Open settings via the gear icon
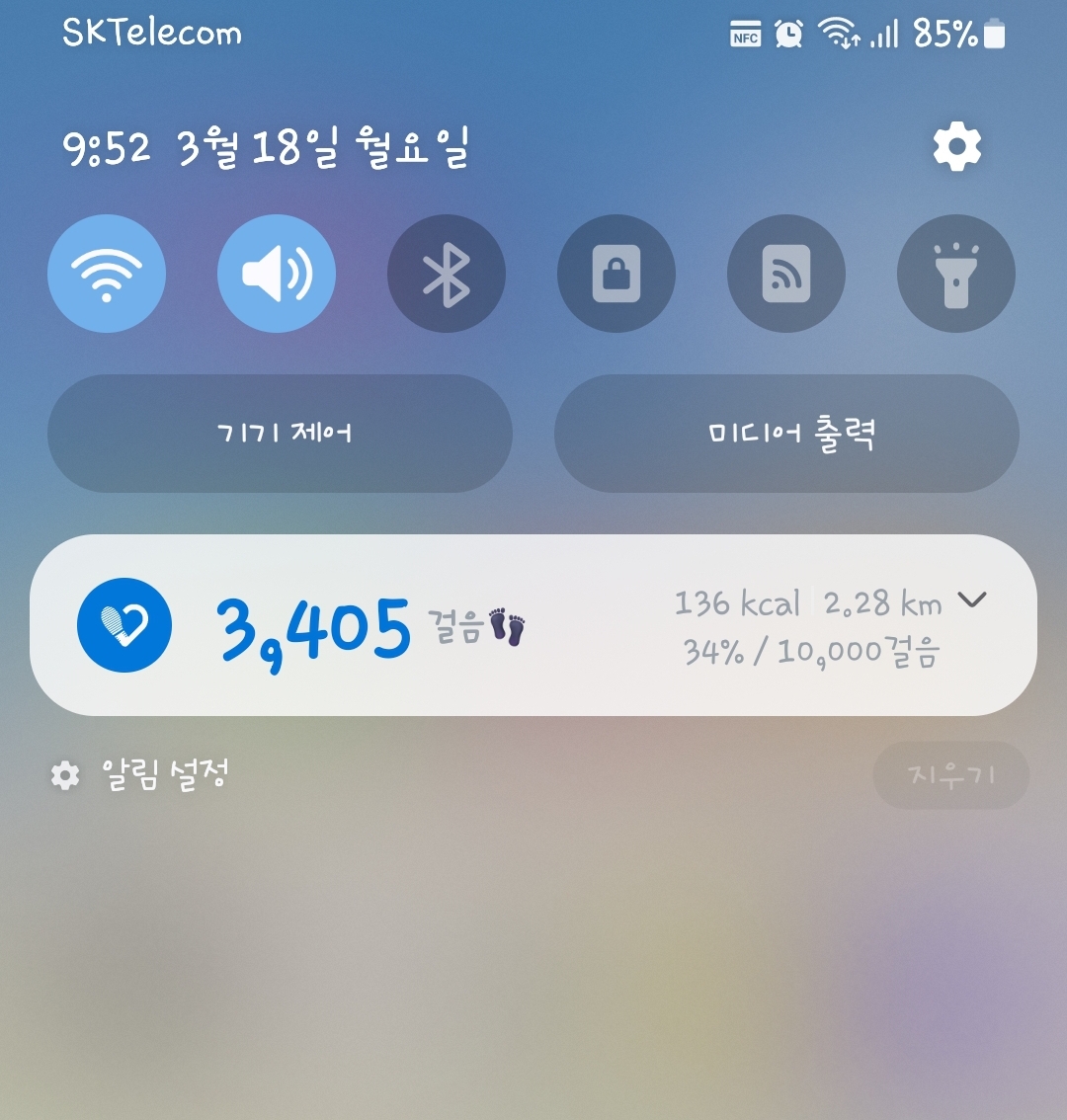Screen dimensions: 1067x1120 pyautogui.click(x=956, y=148)
